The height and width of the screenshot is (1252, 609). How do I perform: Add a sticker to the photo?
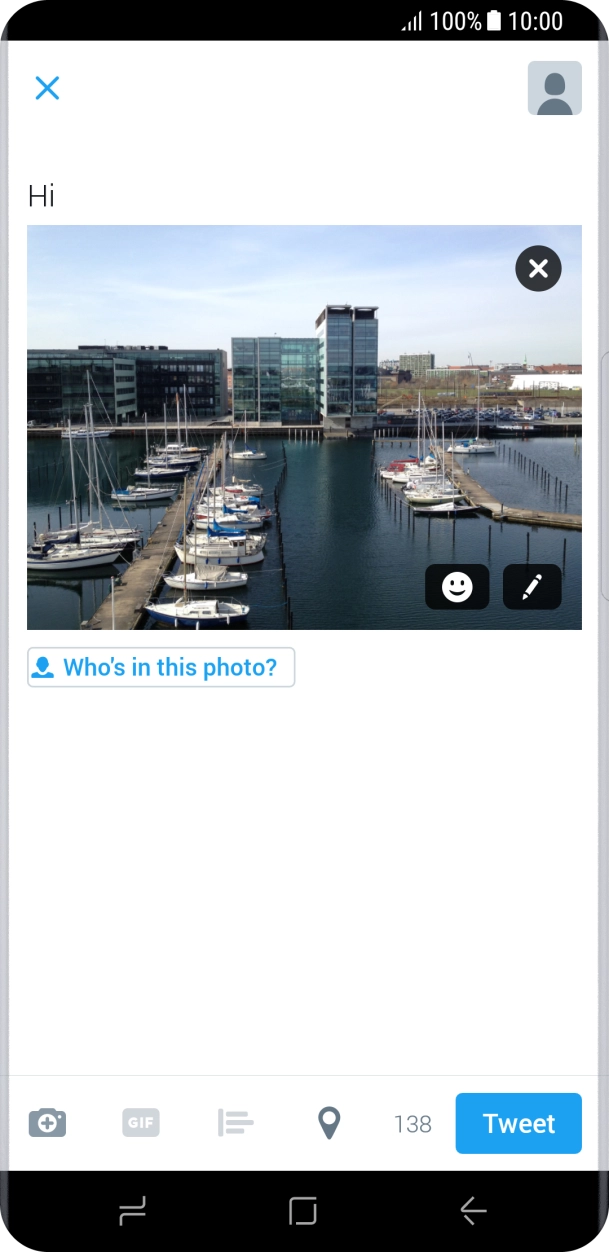coord(457,587)
